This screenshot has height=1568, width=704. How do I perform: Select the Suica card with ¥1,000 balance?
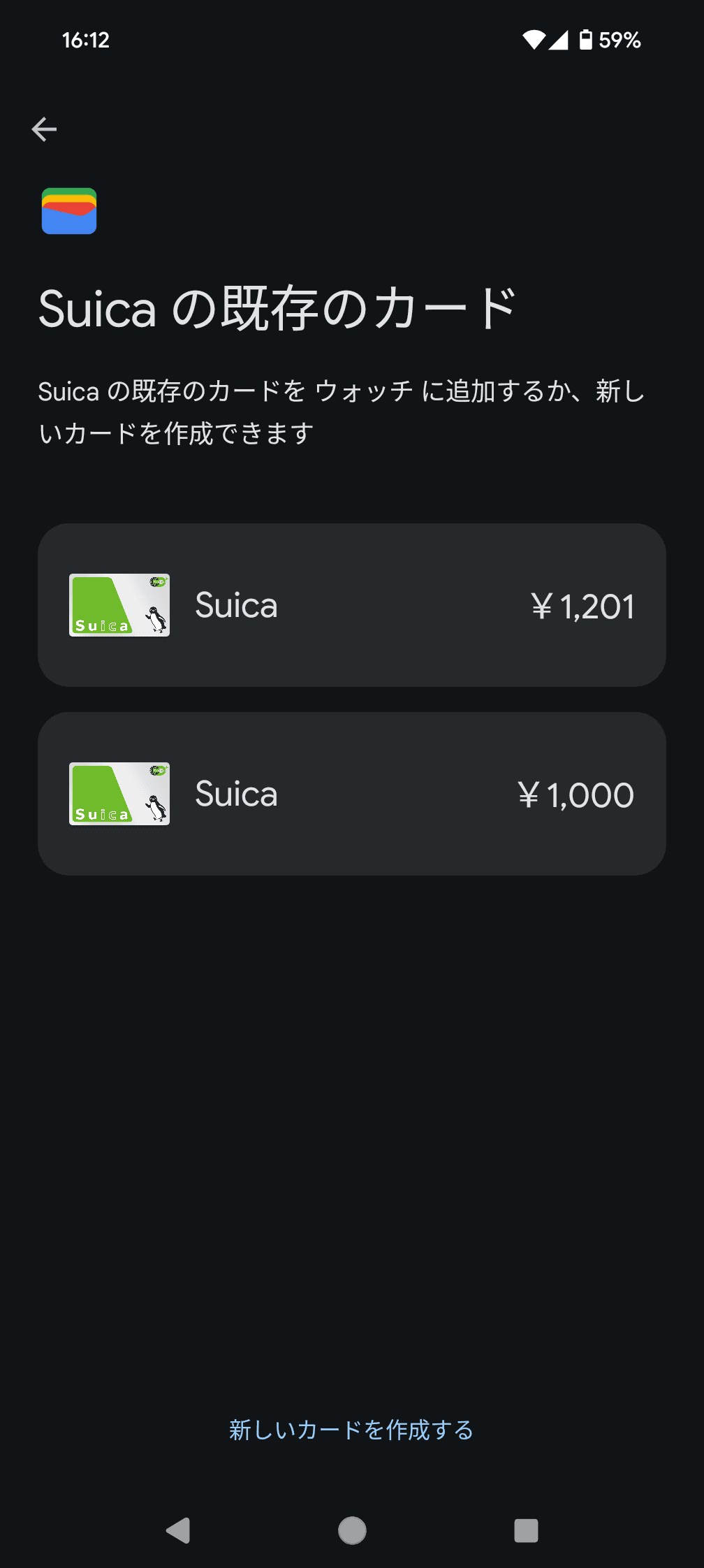(x=351, y=793)
